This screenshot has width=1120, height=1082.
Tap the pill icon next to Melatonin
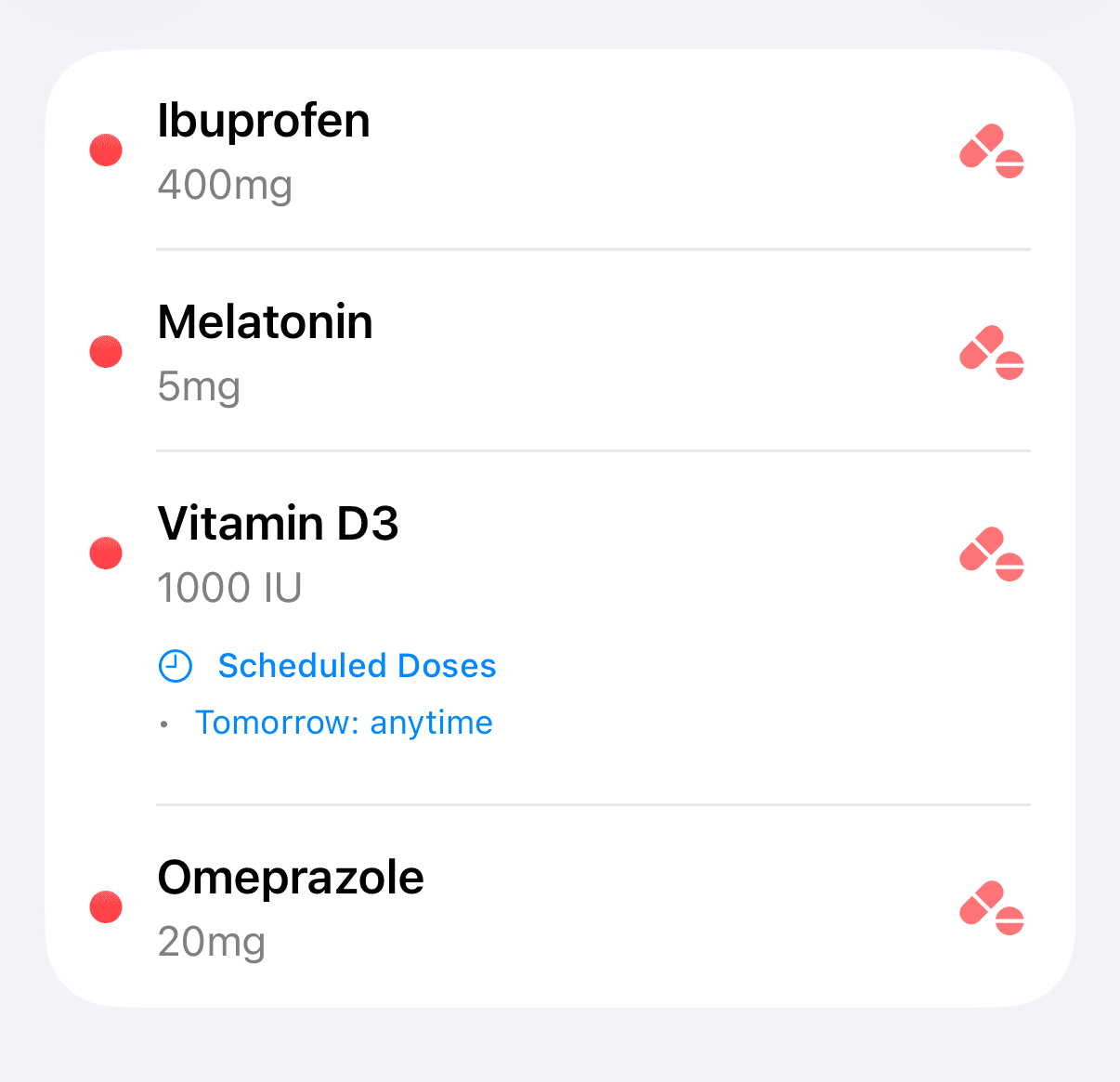[x=991, y=352]
